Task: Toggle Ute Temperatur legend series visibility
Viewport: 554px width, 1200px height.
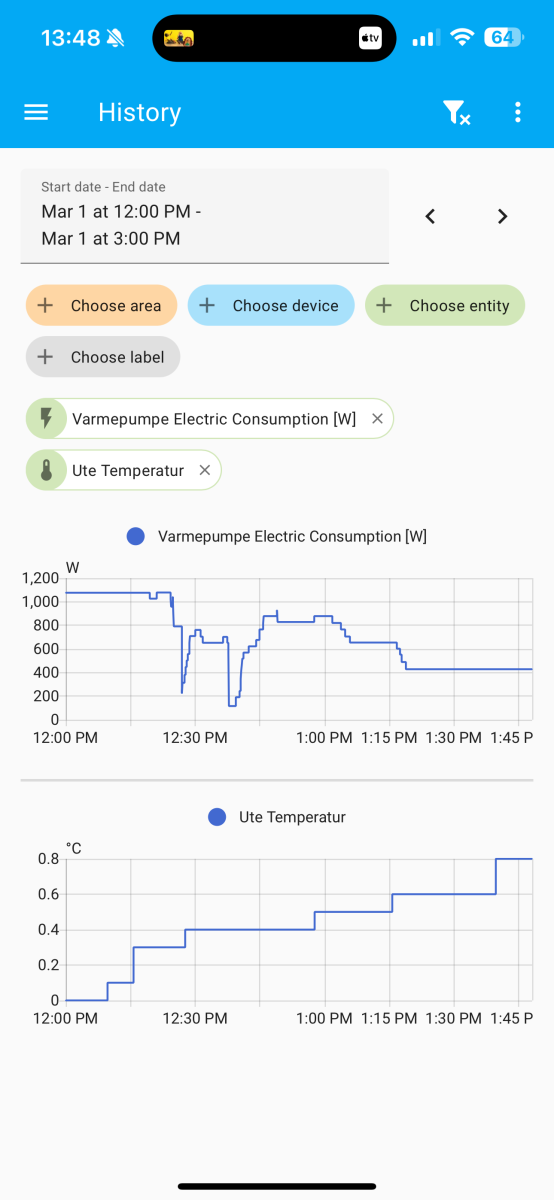Action: 277,817
